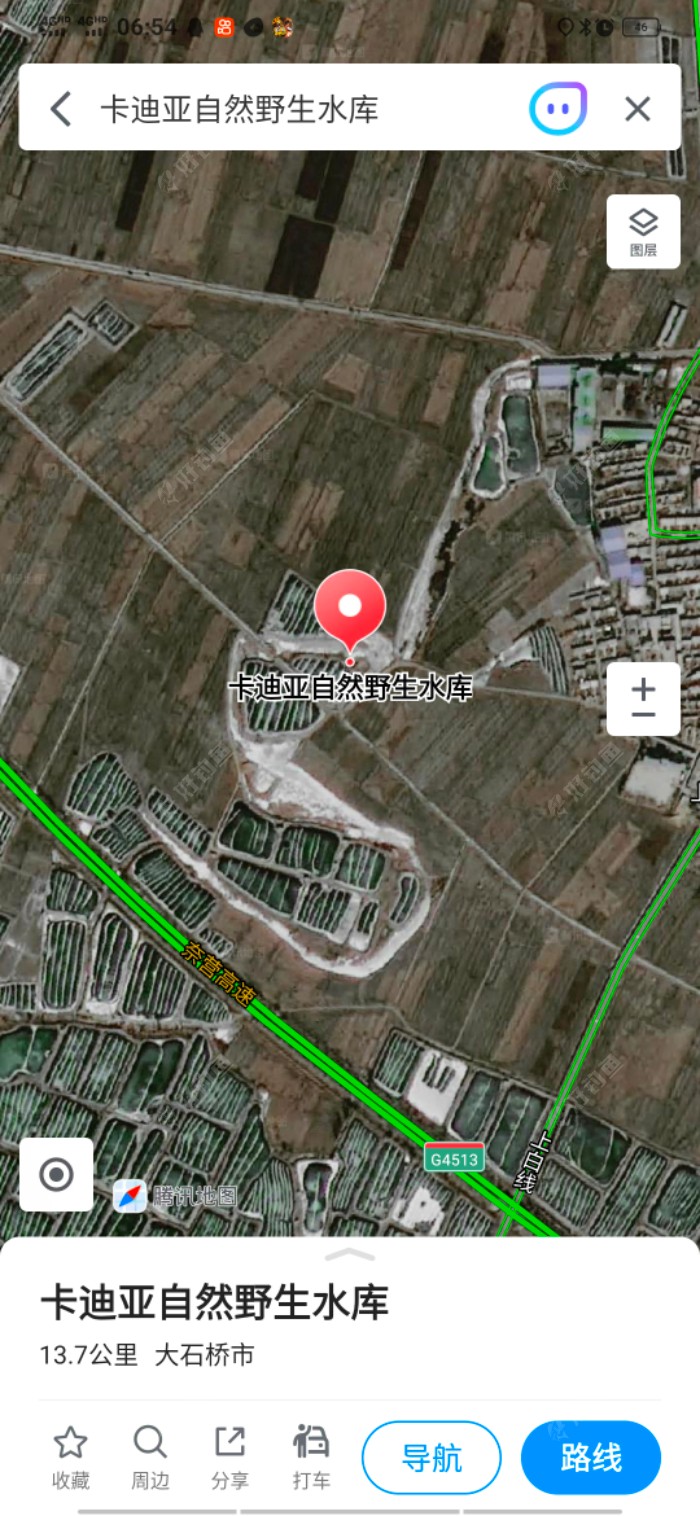Hail a ride with 打车
Viewport: 700px width, 1516px height.
click(x=311, y=1456)
